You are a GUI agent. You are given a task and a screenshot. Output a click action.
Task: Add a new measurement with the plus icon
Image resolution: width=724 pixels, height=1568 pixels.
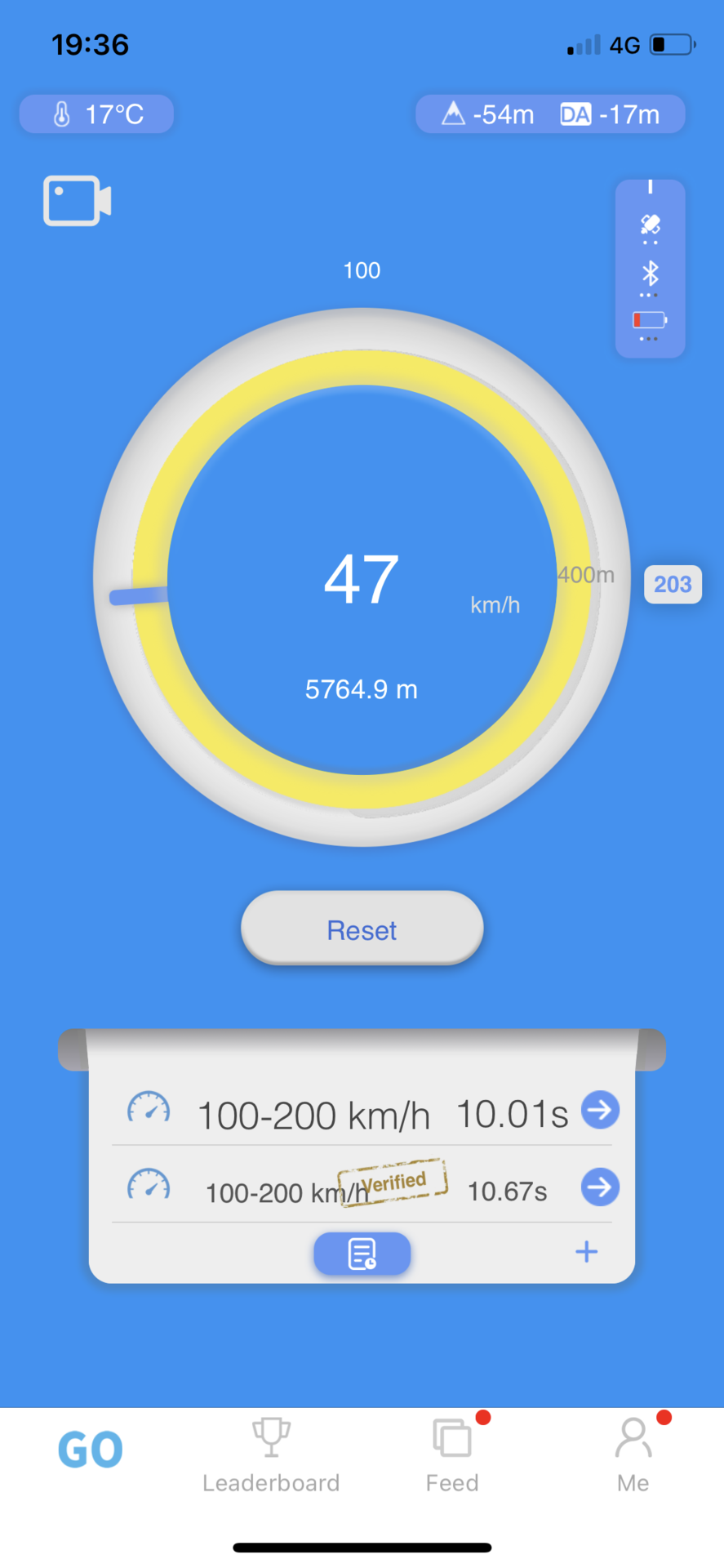point(586,1252)
